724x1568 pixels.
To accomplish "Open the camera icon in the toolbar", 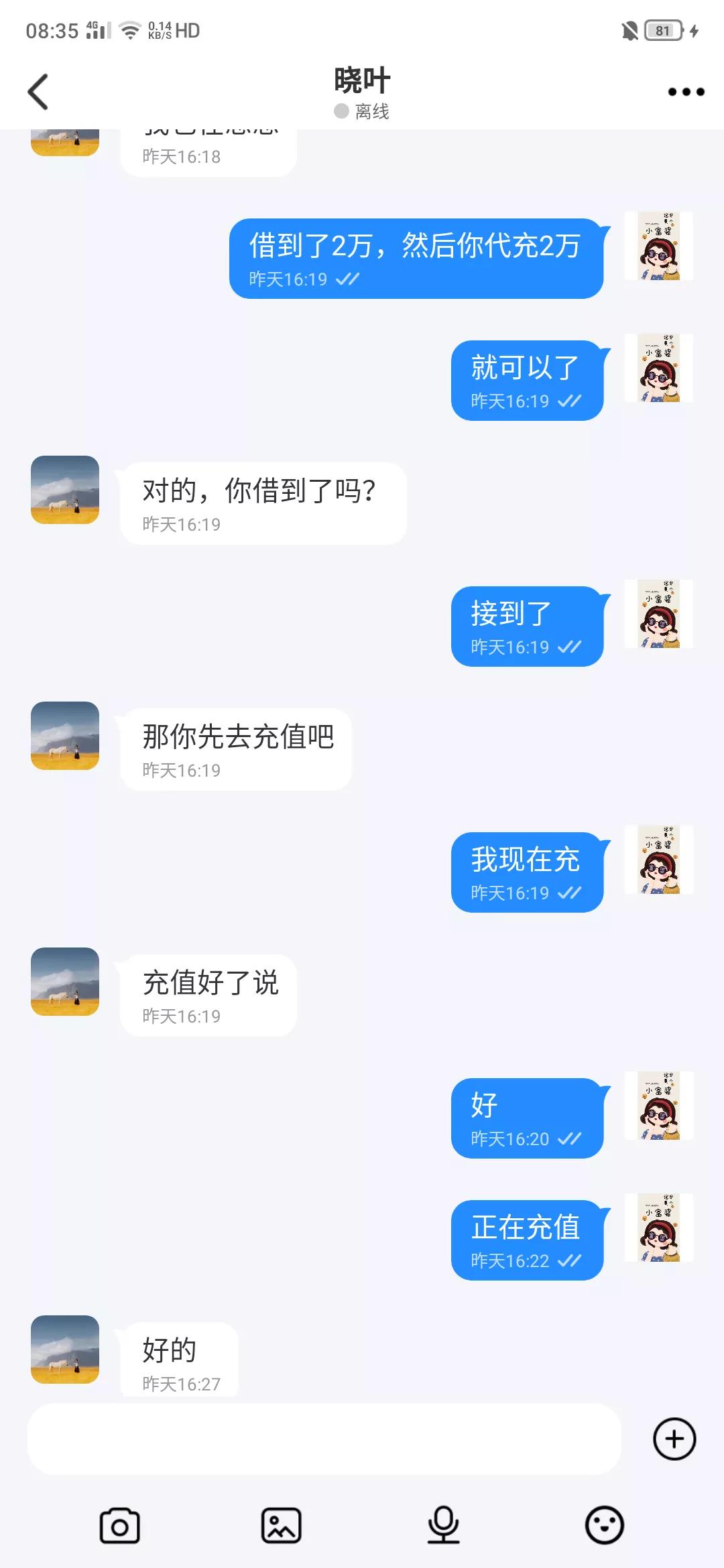I will [x=119, y=1525].
